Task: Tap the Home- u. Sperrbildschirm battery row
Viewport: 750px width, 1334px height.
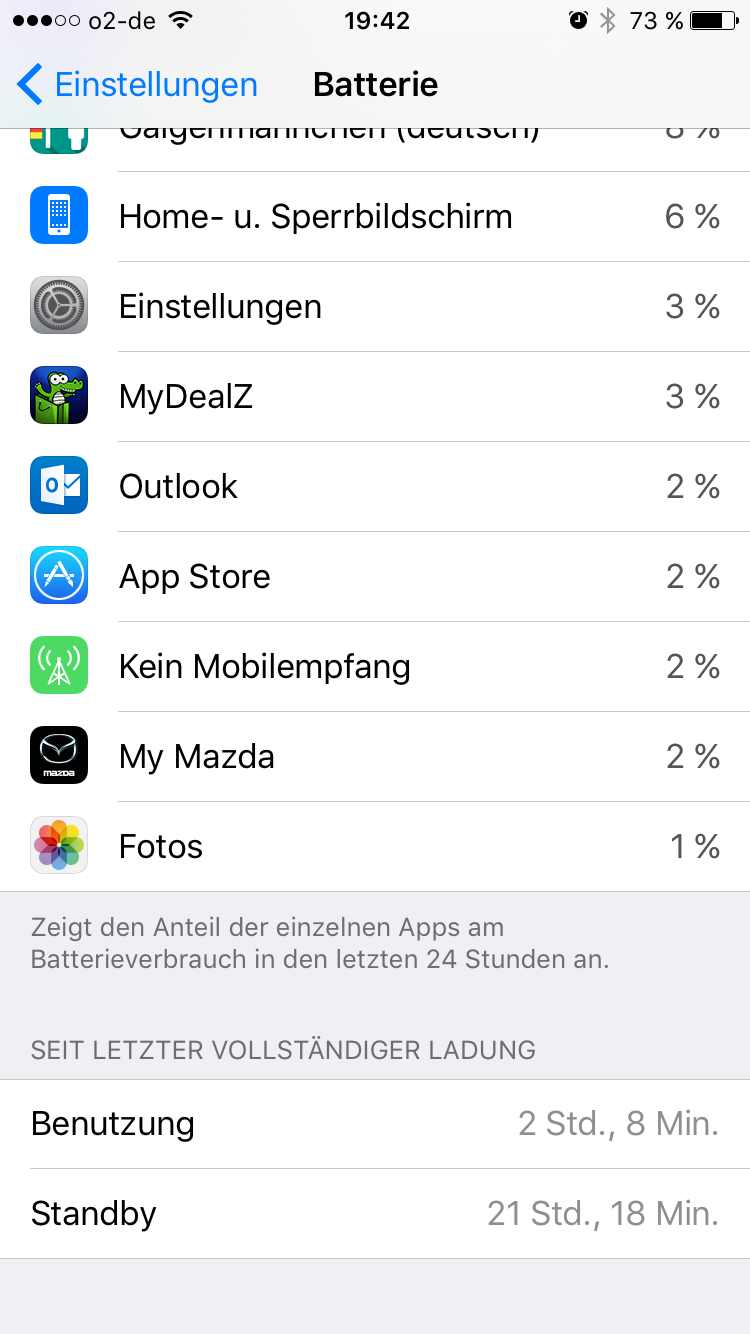Action: [375, 217]
